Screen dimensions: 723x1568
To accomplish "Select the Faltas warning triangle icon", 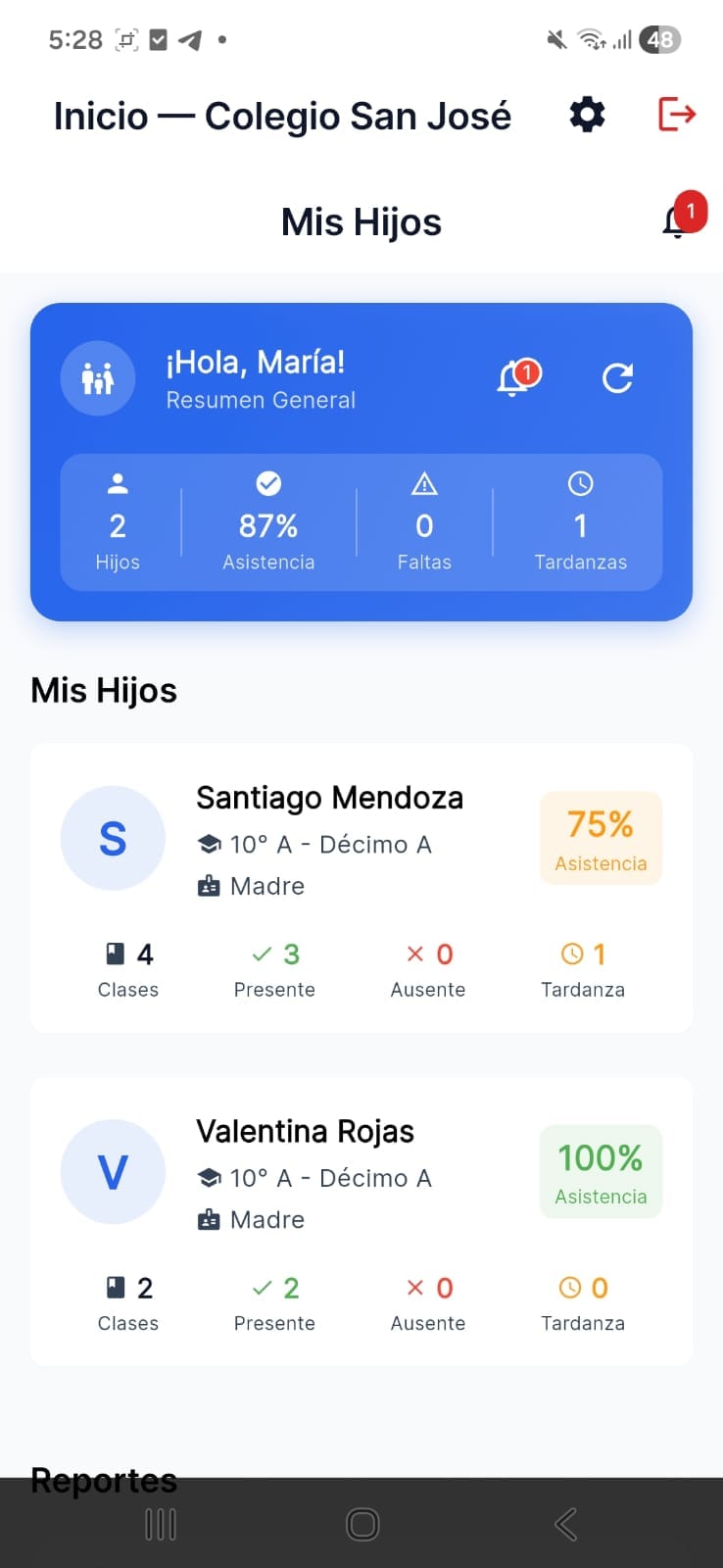I will (423, 482).
